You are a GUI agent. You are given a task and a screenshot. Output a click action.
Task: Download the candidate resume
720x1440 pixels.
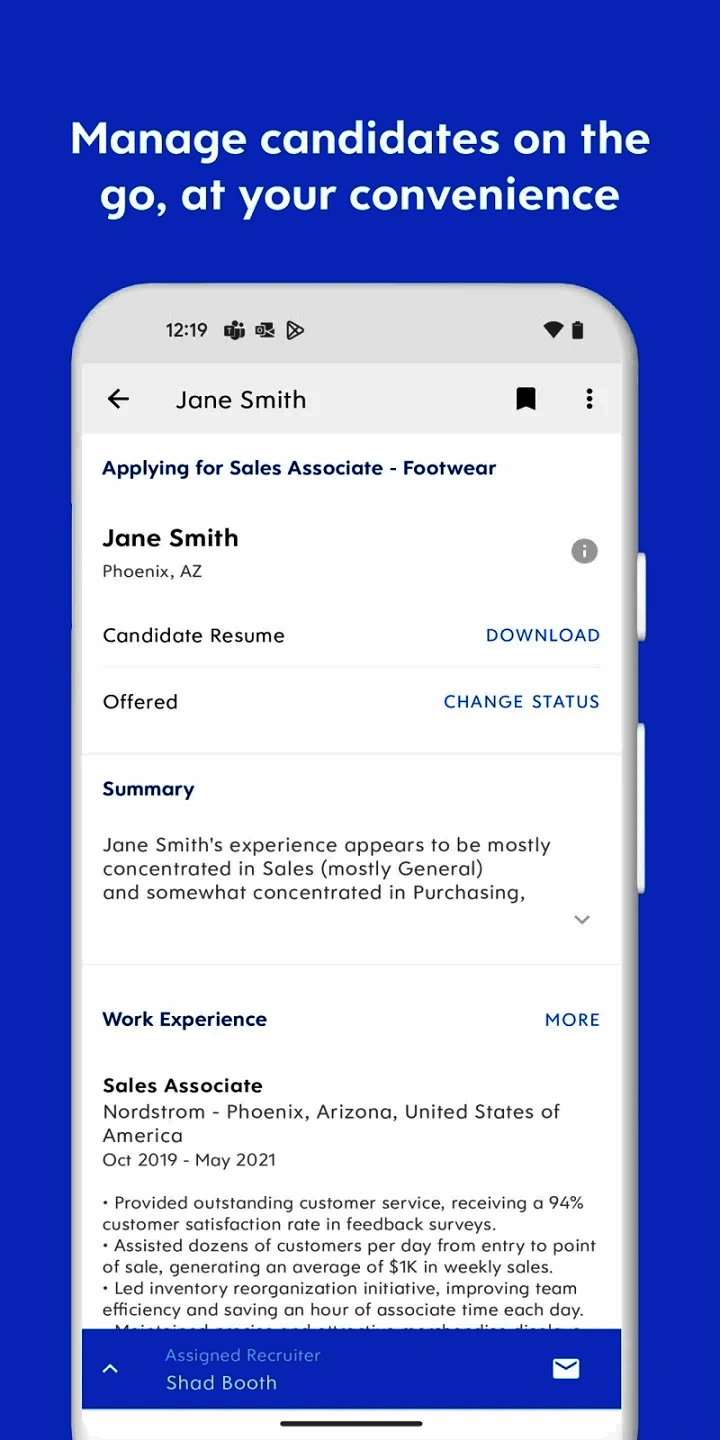coord(543,635)
